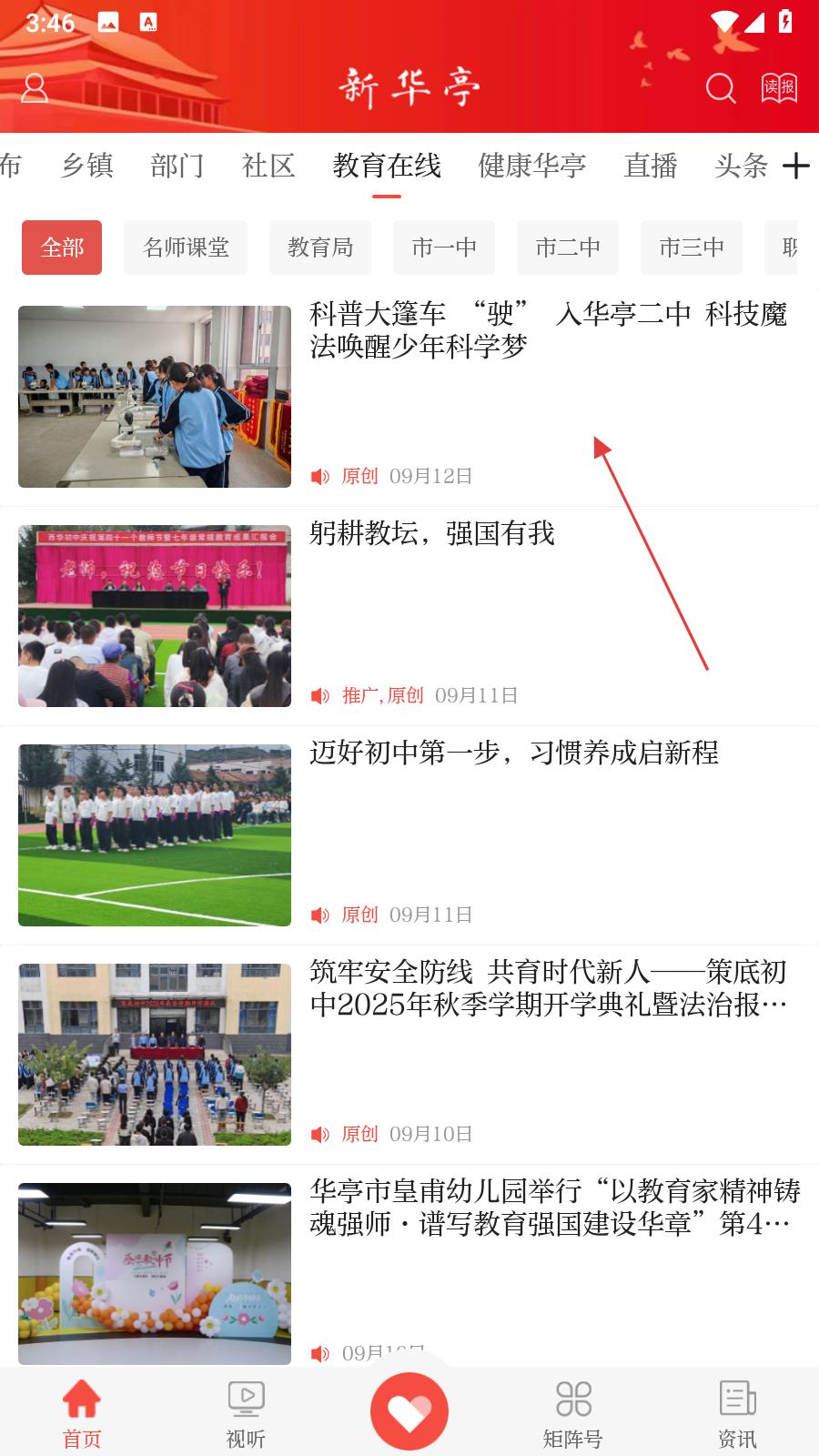Viewport: 819px width, 1456px height.
Task: Select the 市一中 filter chip
Action: click(444, 248)
